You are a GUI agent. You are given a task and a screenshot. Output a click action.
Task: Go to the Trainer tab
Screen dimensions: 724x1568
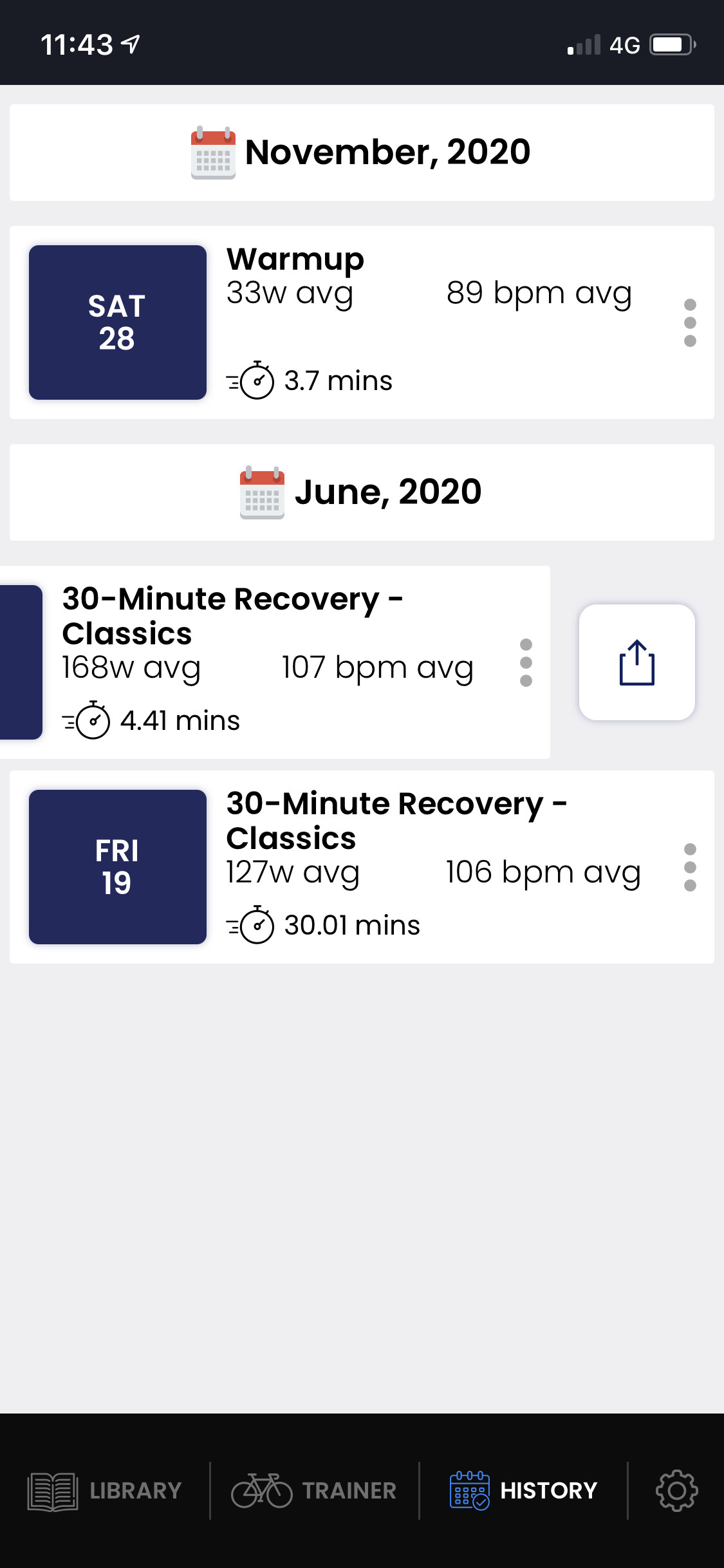[x=314, y=1491]
